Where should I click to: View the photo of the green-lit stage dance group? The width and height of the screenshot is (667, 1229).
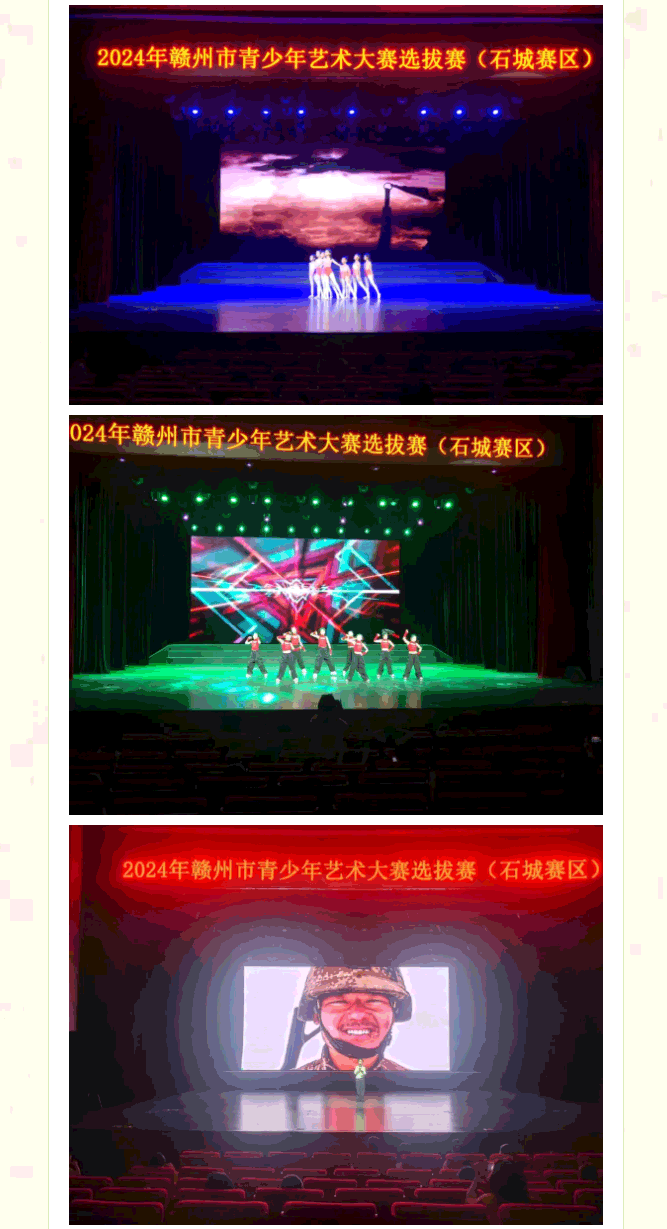(335, 615)
